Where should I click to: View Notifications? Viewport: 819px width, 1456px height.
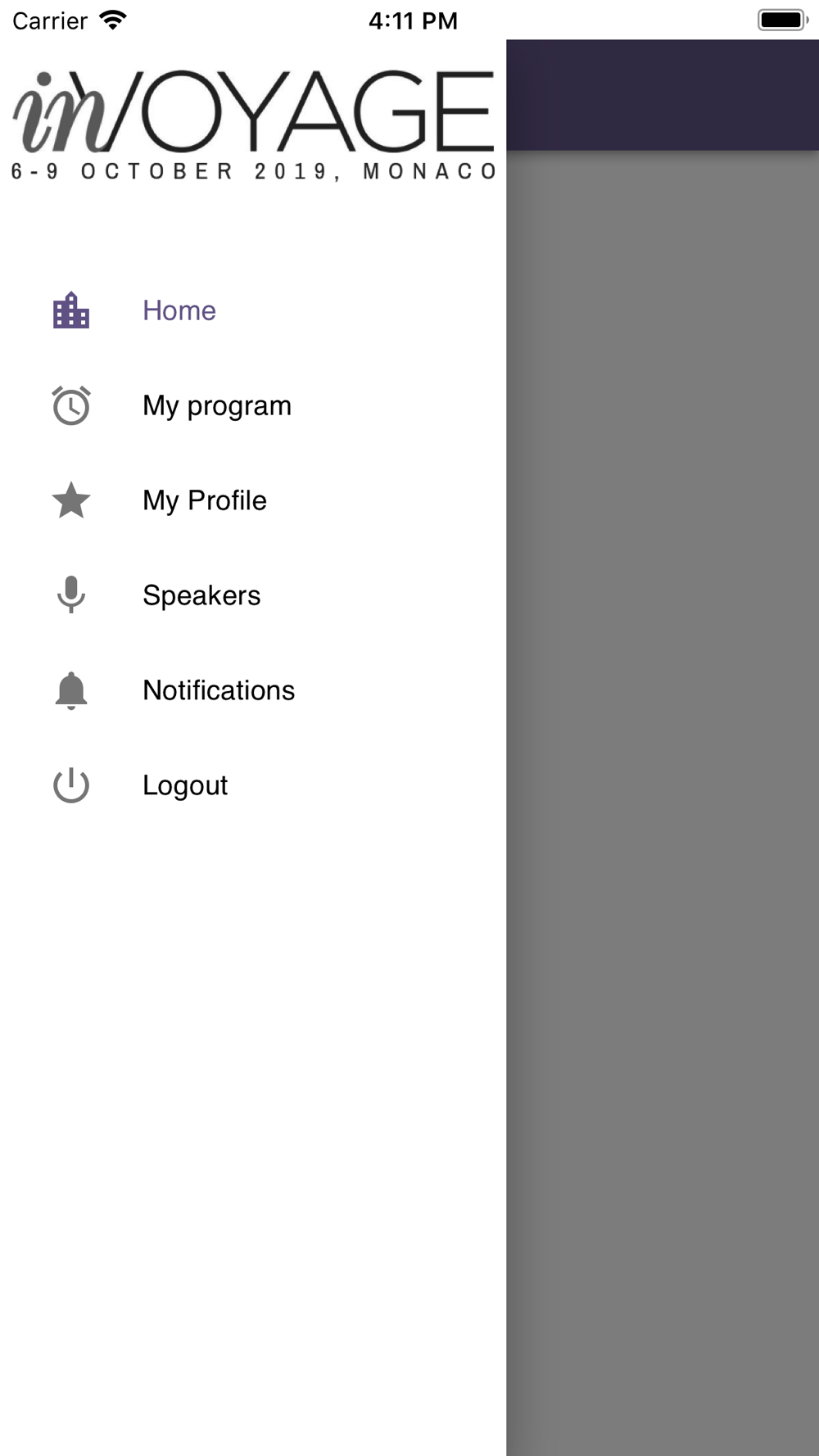click(218, 690)
